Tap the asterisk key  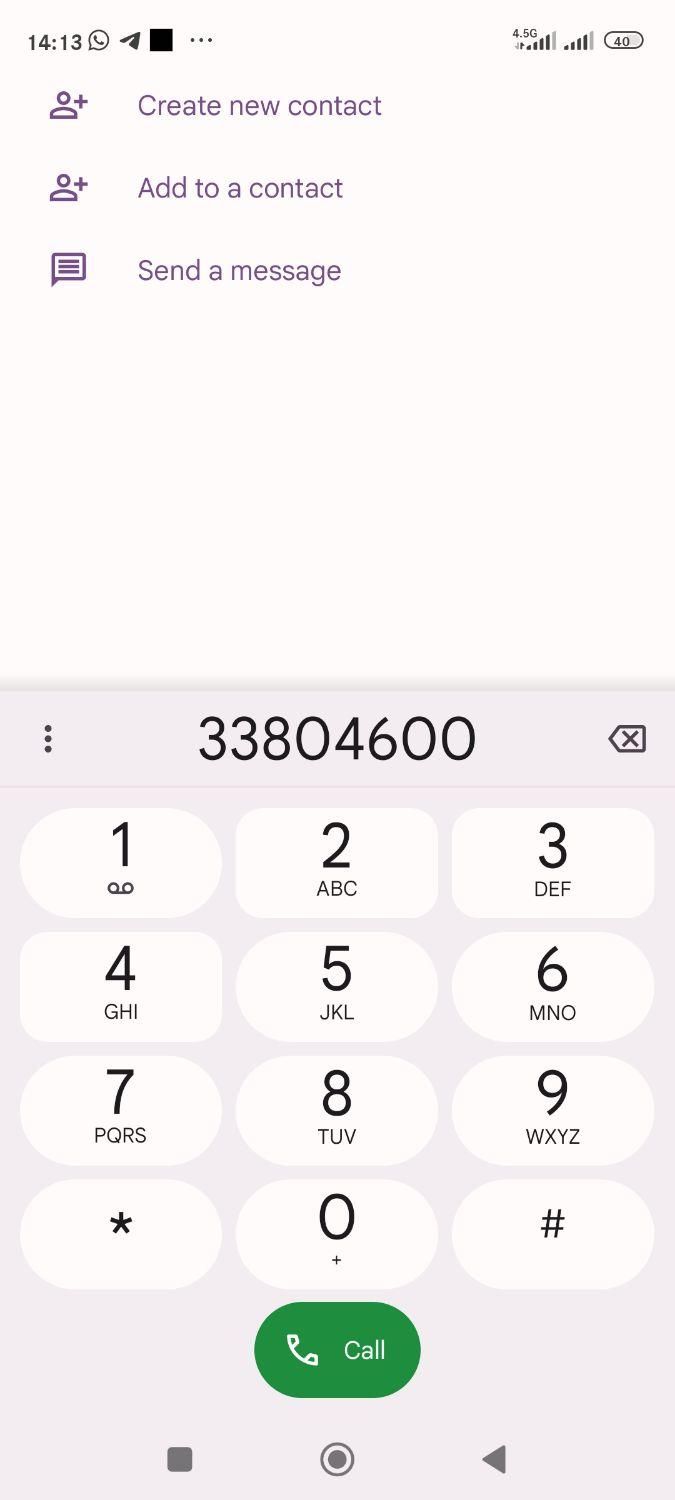click(x=121, y=1233)
